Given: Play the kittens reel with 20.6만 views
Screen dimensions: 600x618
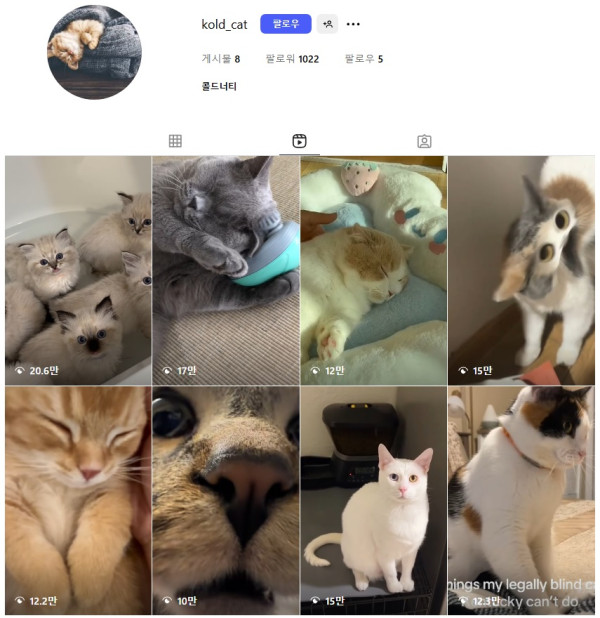Looking at the screenshot, I should [x=77, y=270].
